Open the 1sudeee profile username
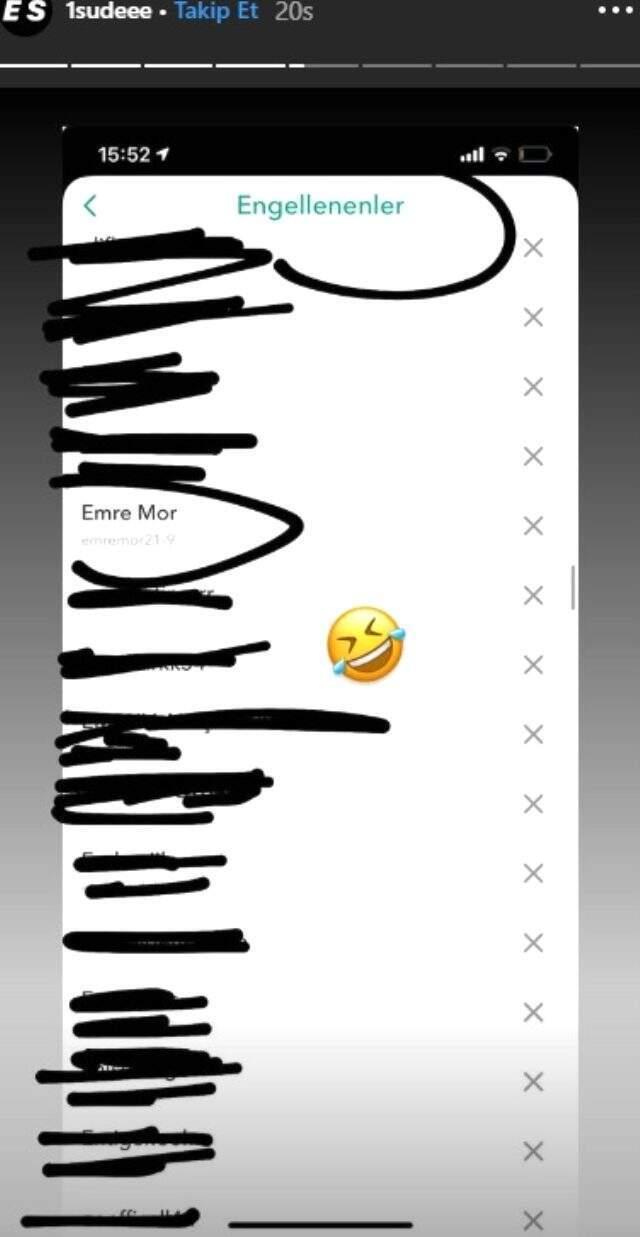 pyautogui.click(x=107, y=12)
